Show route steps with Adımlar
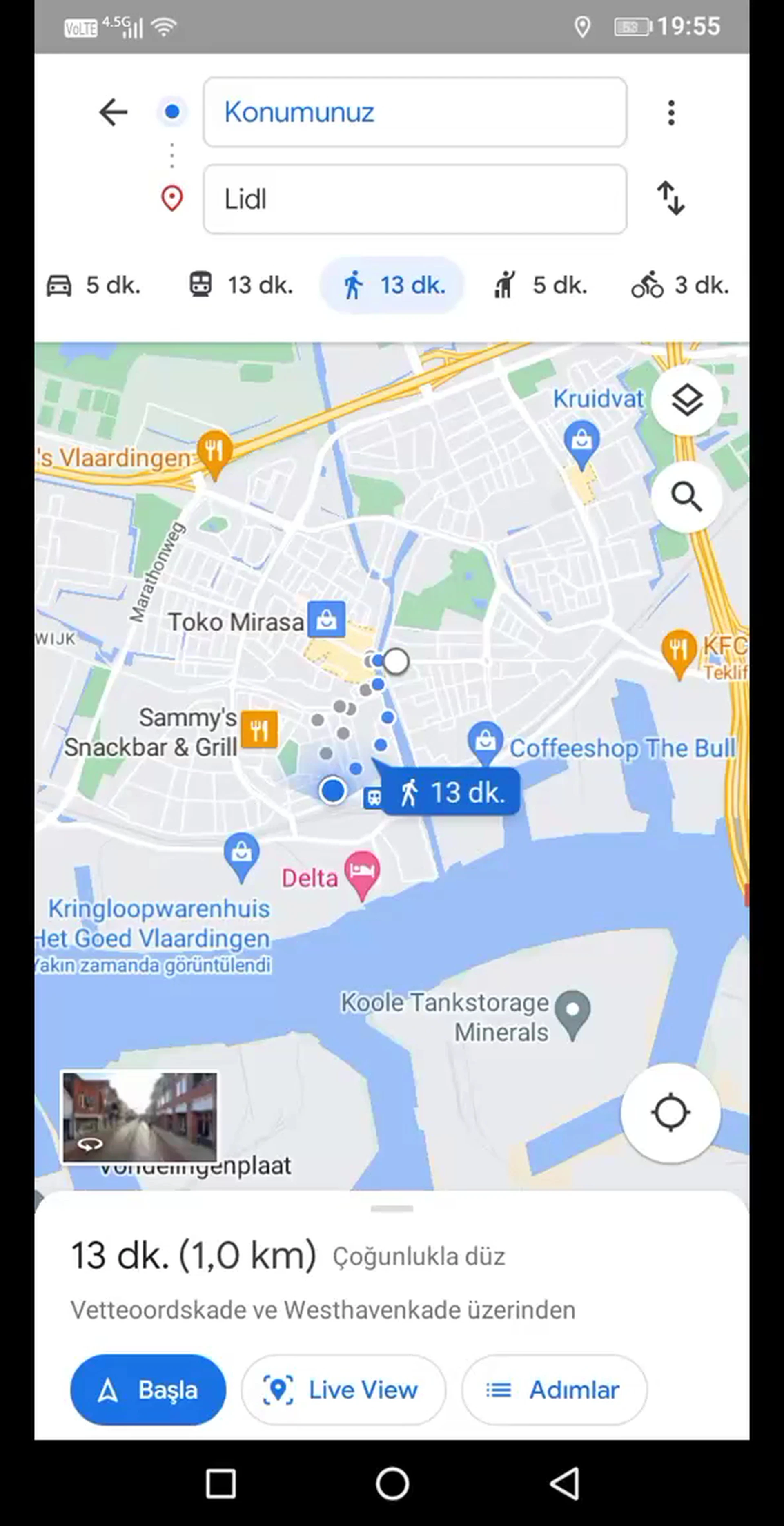The height and width of the screenshot is (1526, 784). coord(554,1389)
